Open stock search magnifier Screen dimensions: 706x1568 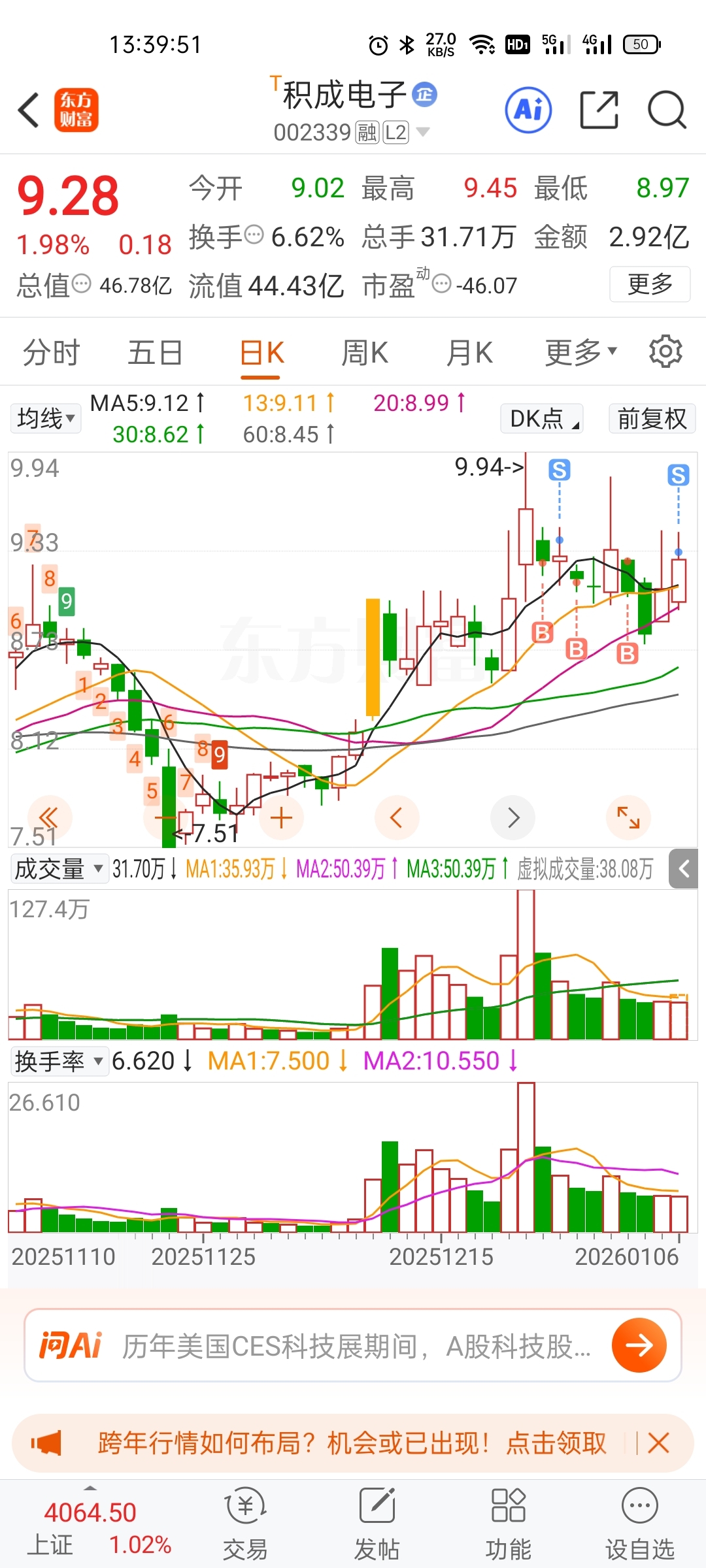tap(666, 110)
